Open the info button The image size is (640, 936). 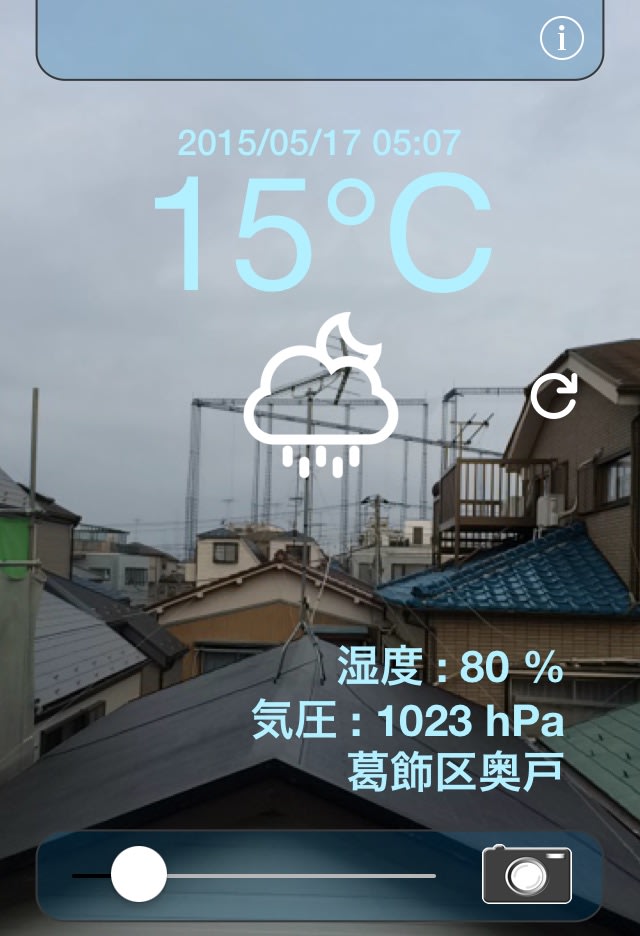tap(562, 38)
